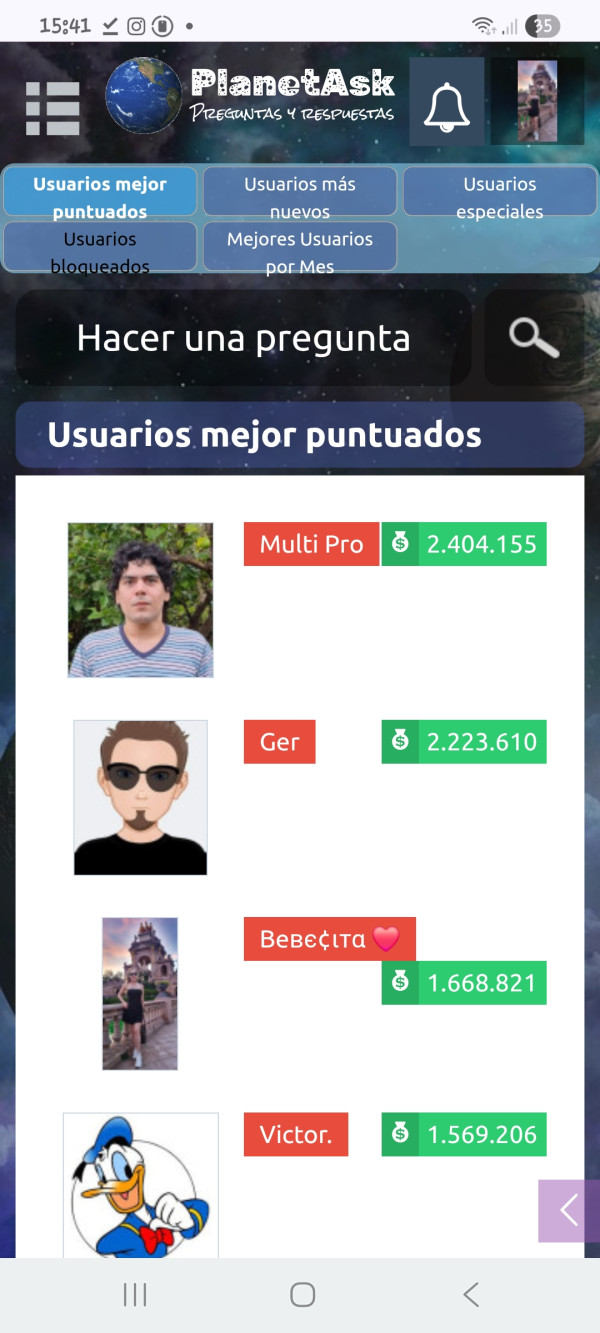Tap Hacer una pregunta field
Viewport: 600px width, 1333px height.
(243, 339)
